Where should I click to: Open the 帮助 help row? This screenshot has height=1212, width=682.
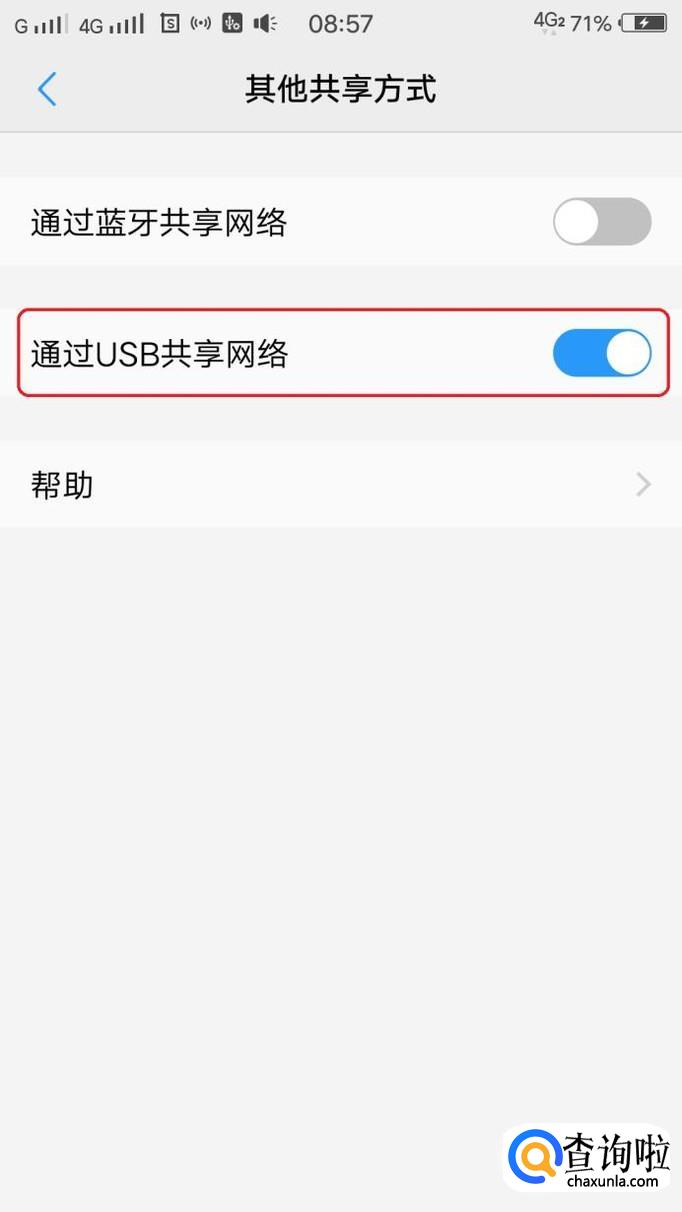(x=341, y=484)
